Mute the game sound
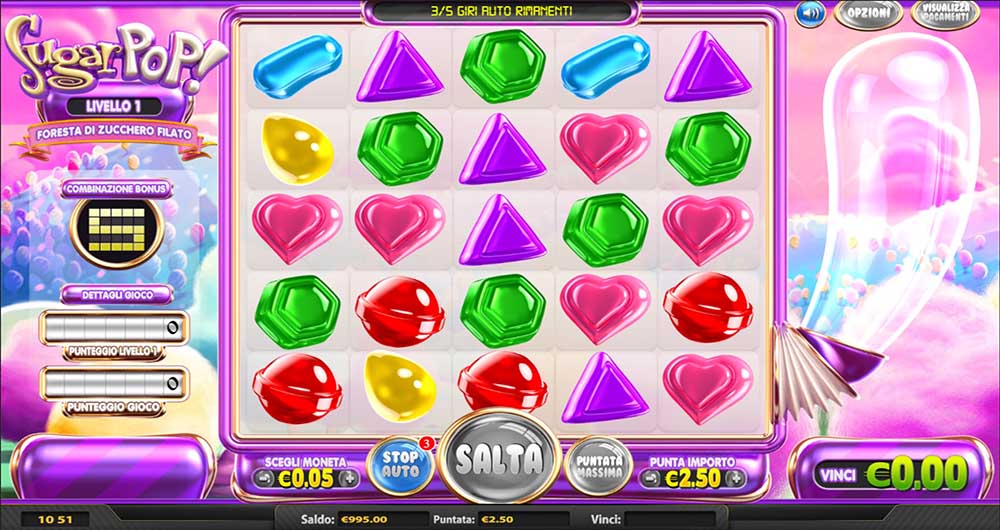The image size is (1000, 530). 808,14
